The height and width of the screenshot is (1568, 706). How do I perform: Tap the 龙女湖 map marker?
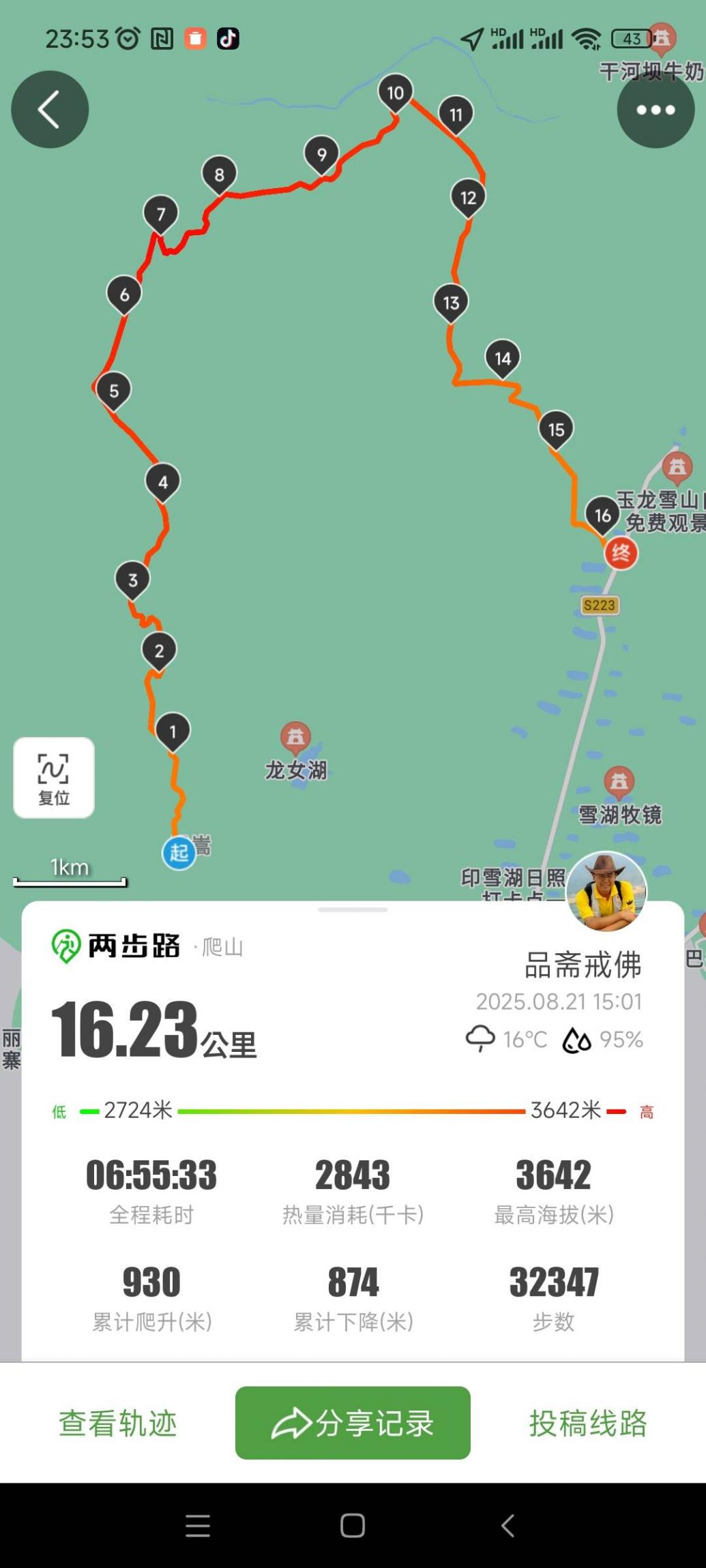295,738
